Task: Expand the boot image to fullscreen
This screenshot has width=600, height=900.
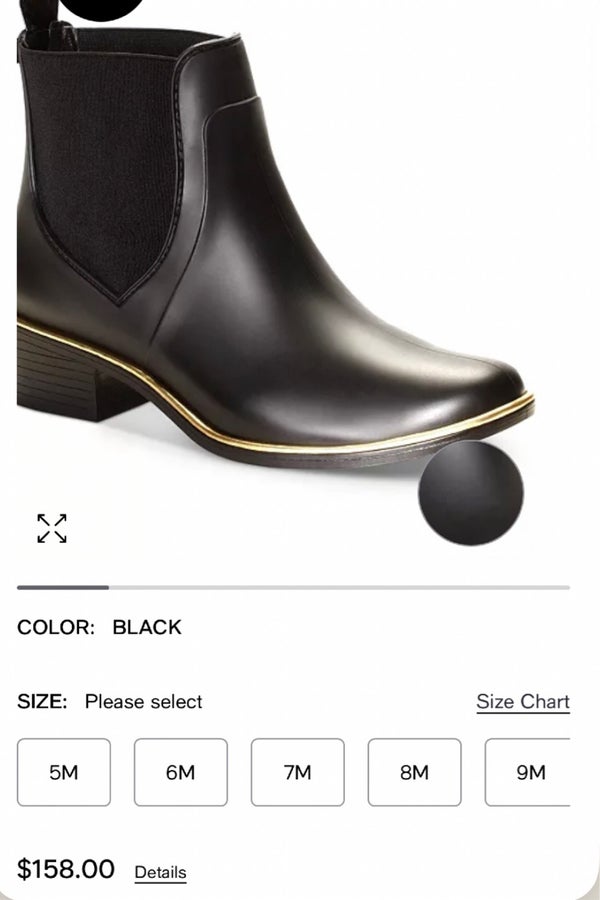Action: coord(52,528)
